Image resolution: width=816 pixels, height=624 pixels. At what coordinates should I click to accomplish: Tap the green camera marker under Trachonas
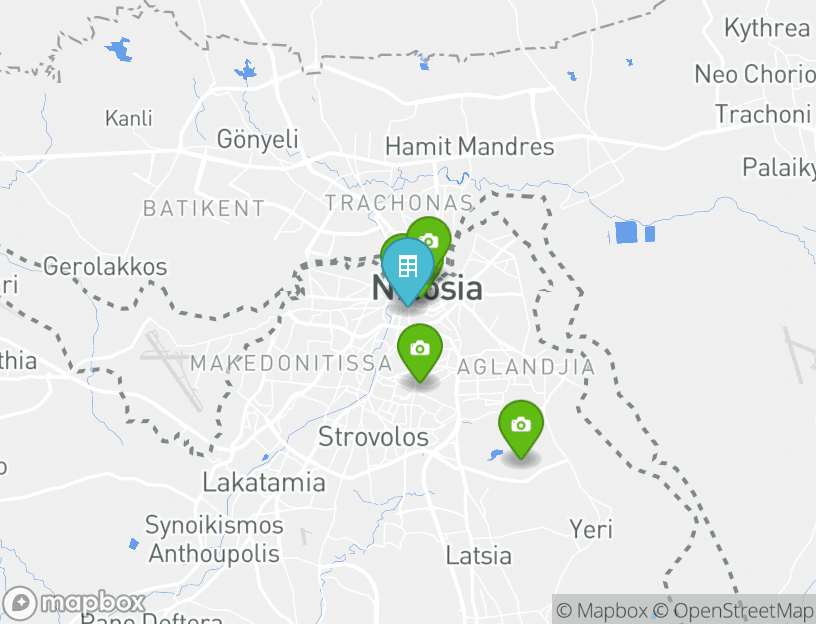pyautogui.click(x=432, y=237)
